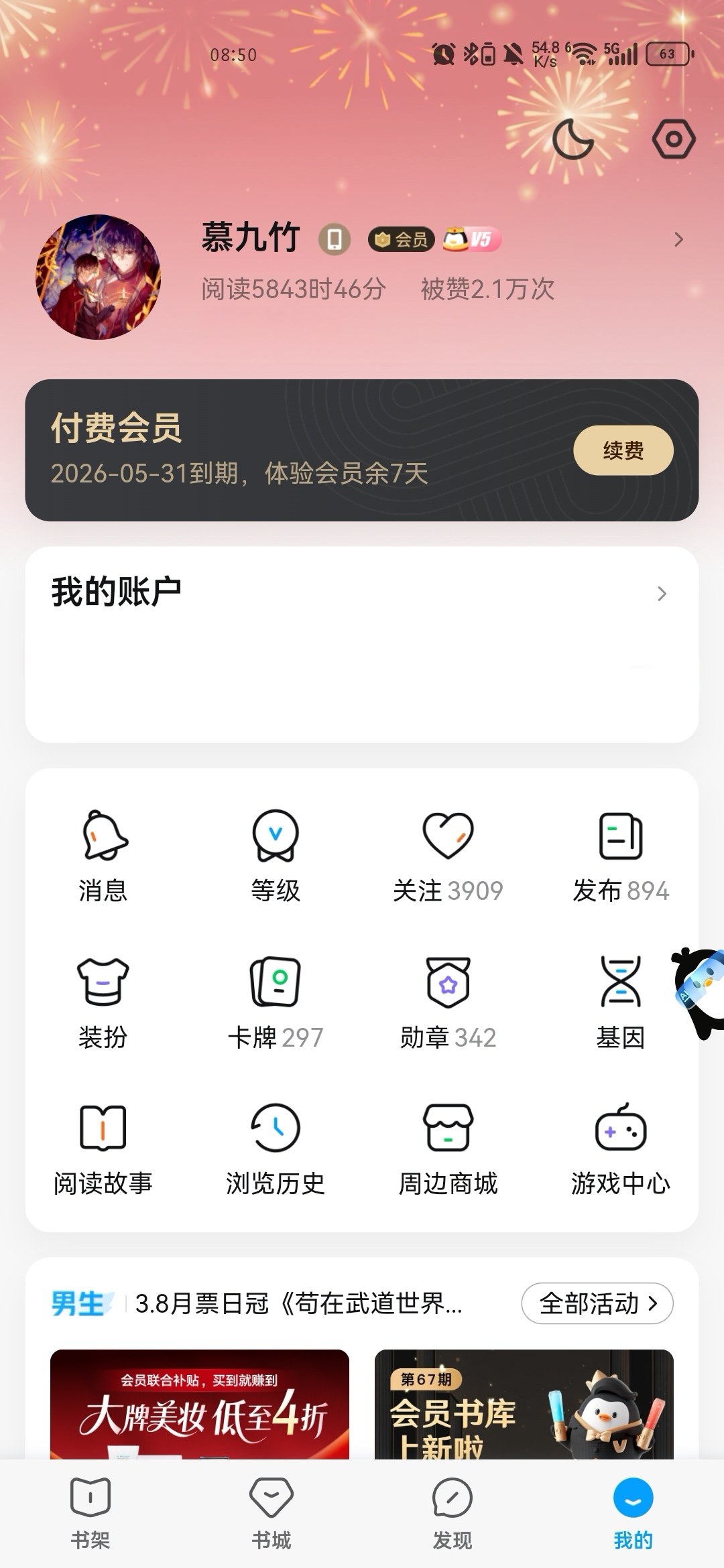Screen dimensions: 724x1568
Task: Open settings via the hexagon icon
Action: pyautogui.click(x=673, y=139)
